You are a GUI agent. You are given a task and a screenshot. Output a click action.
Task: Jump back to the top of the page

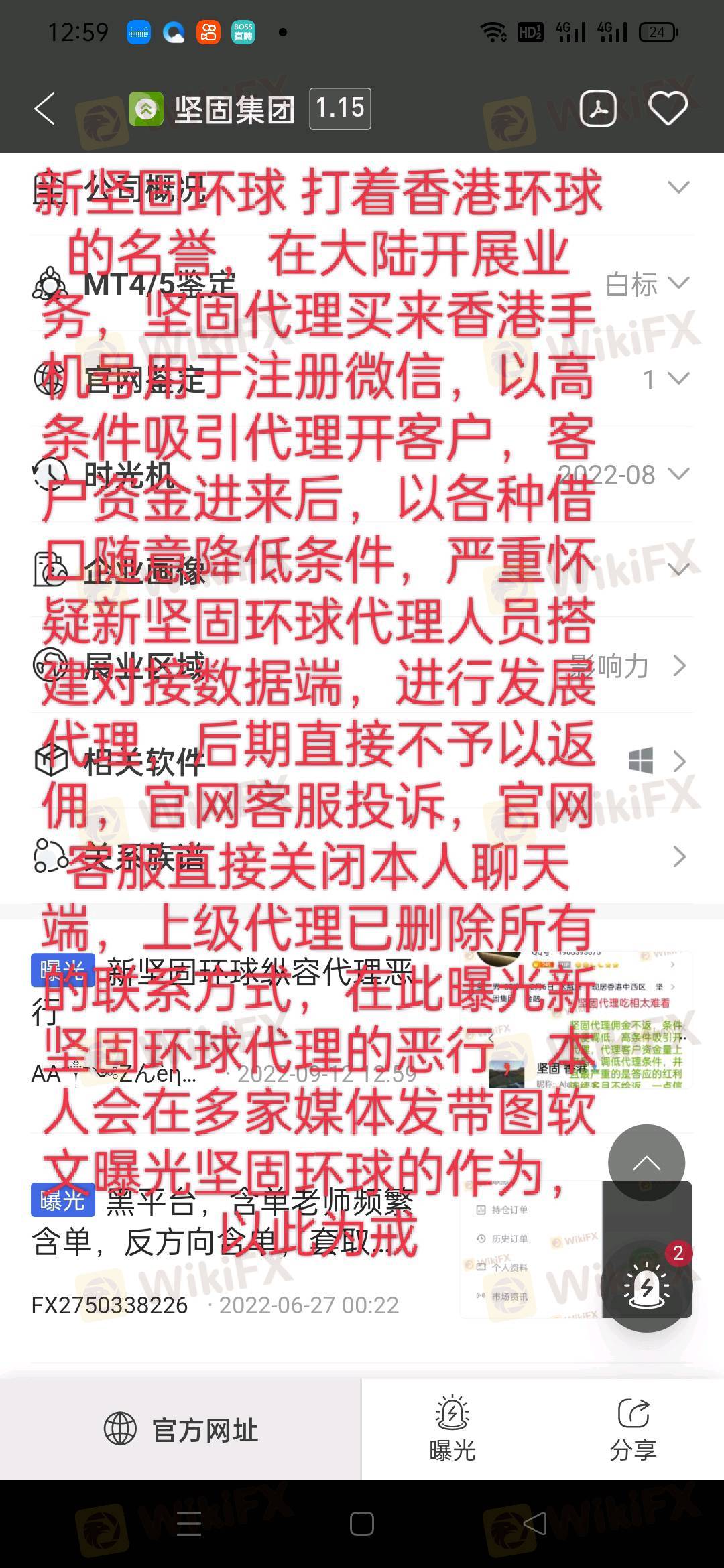tap(646, 1163)
